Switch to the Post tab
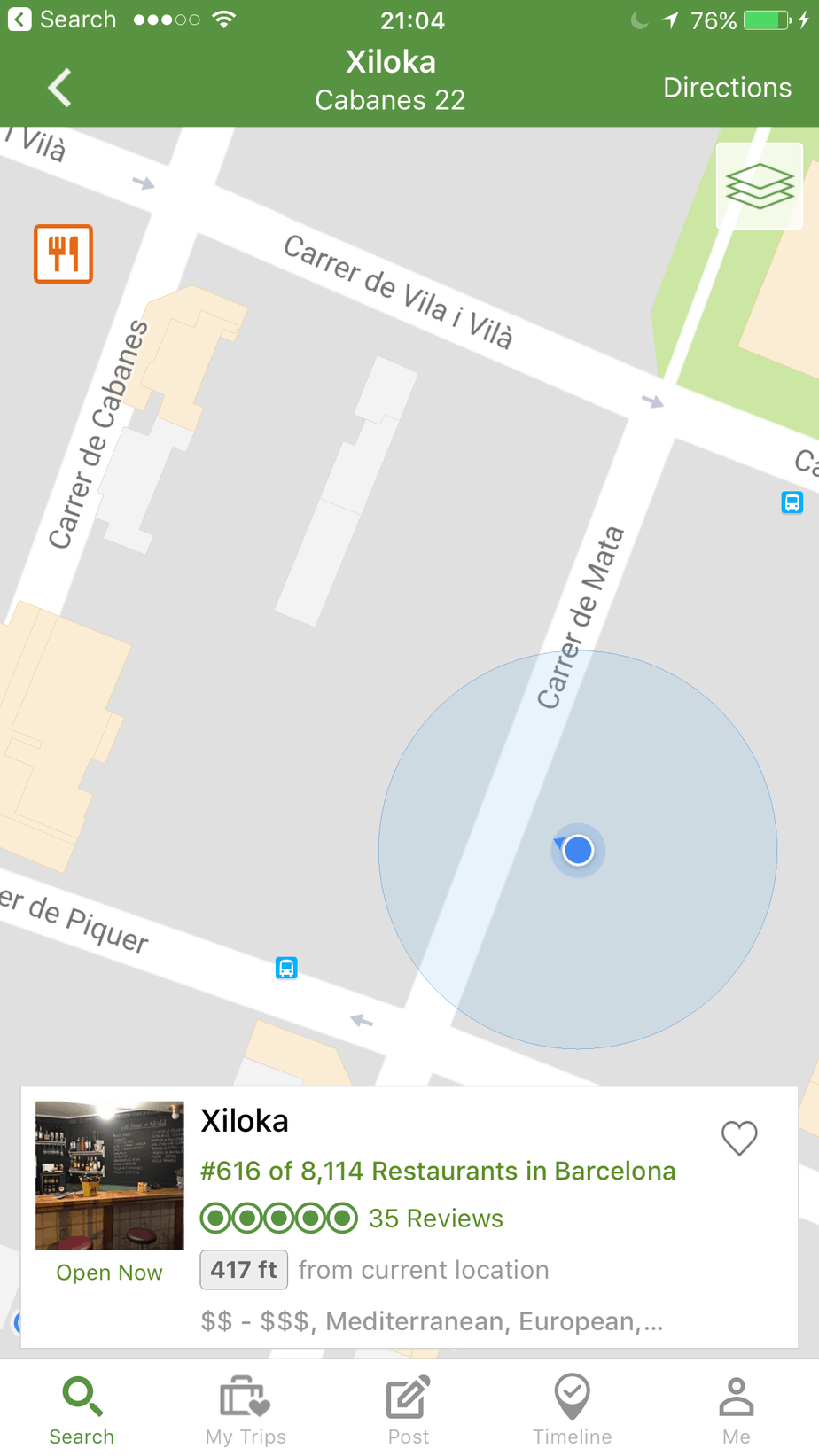The width and height of the screenshot is (819, 1456). [409, 1410]
